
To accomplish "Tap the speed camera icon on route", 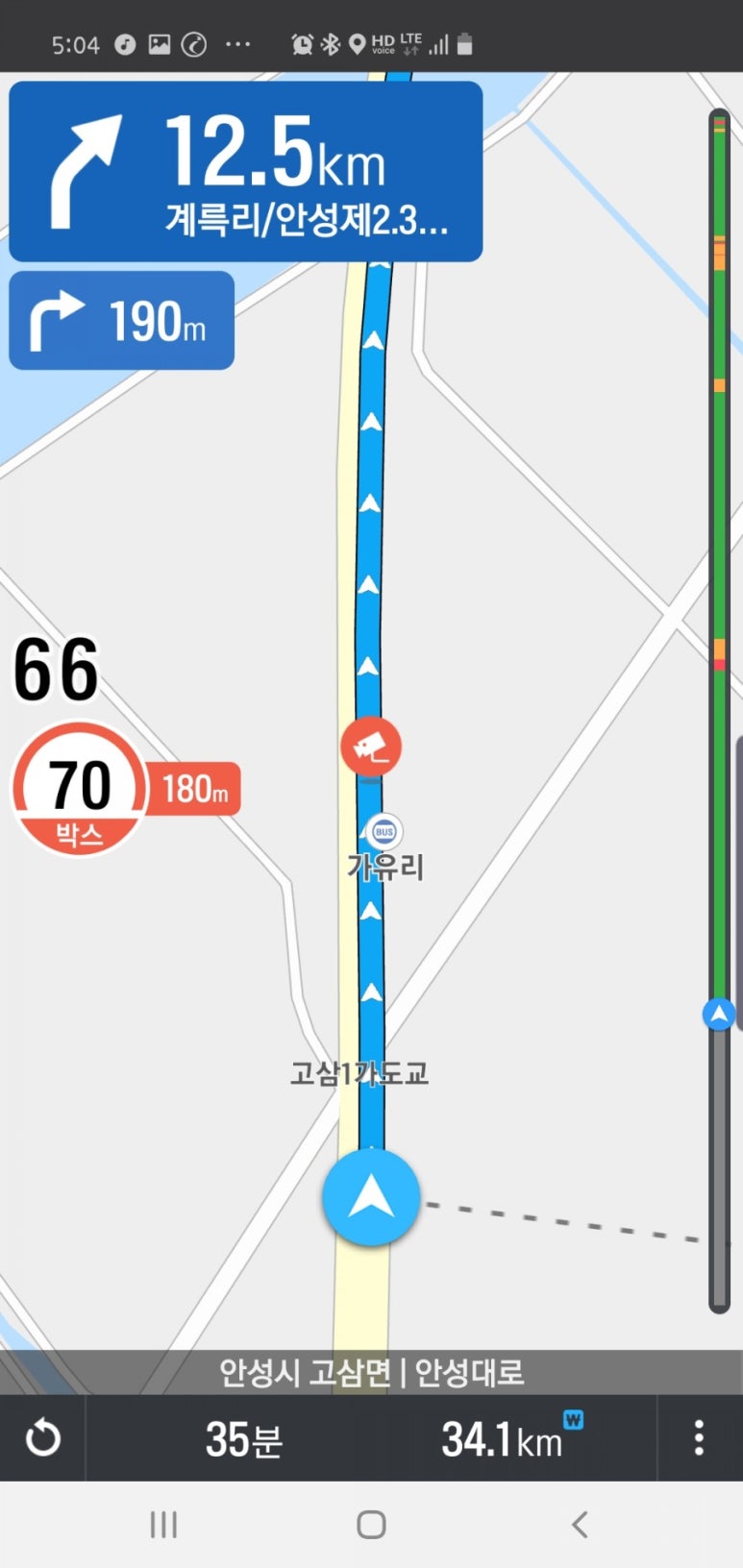I will coord(371,746).
